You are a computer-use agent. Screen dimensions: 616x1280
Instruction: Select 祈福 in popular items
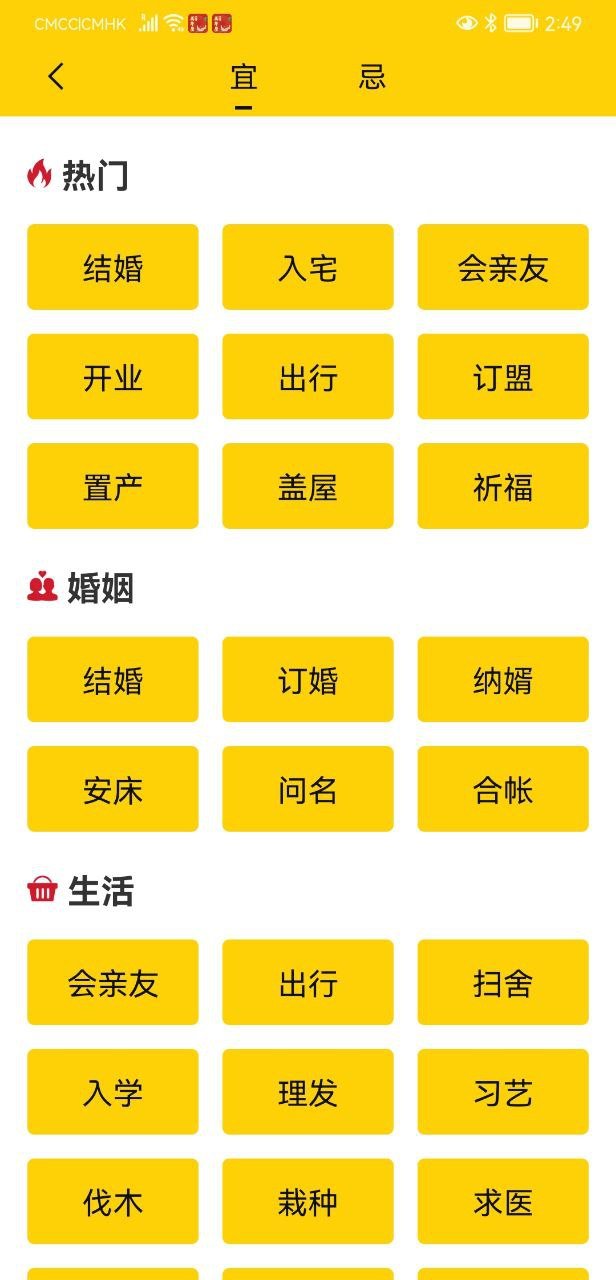pyautogui.click(x=503, y=486)
